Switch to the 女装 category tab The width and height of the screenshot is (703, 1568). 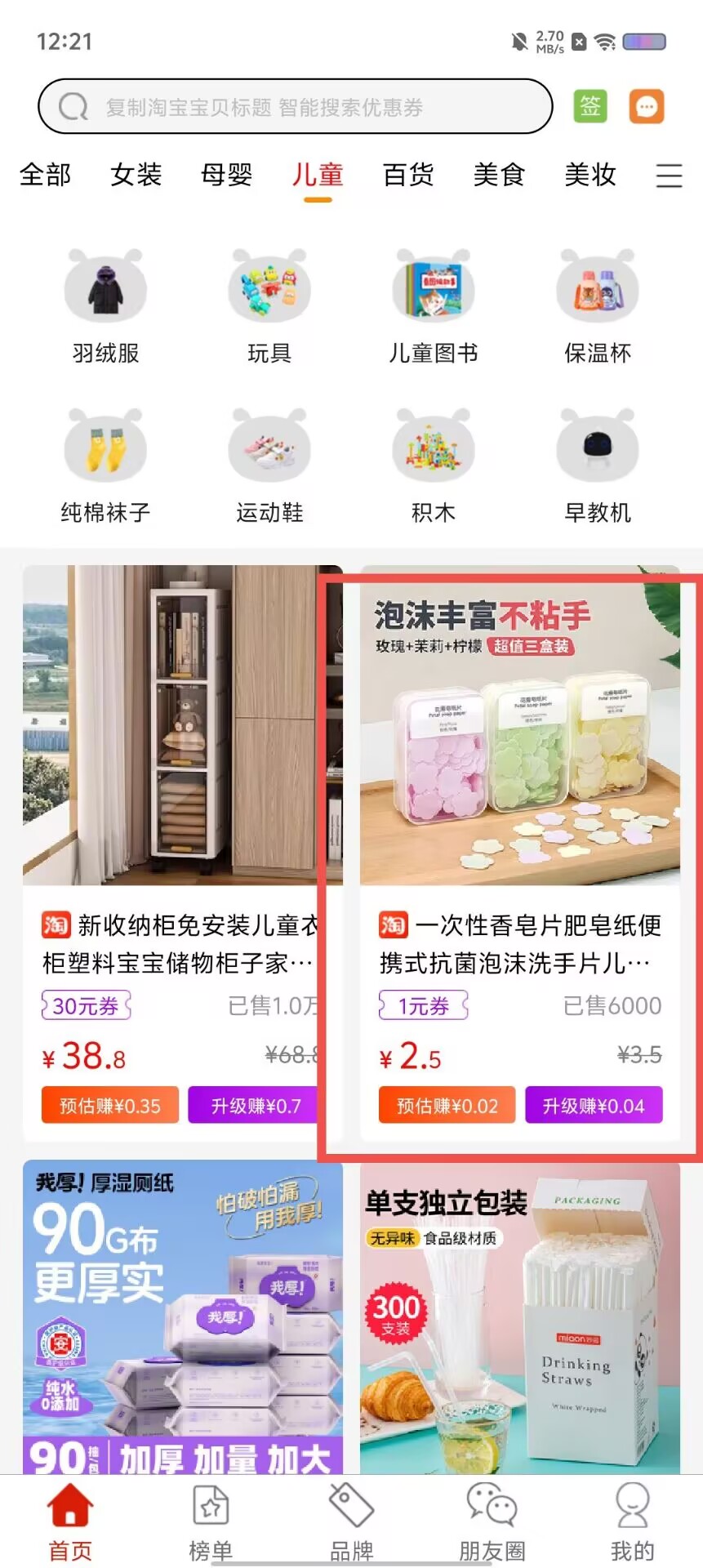136,175
